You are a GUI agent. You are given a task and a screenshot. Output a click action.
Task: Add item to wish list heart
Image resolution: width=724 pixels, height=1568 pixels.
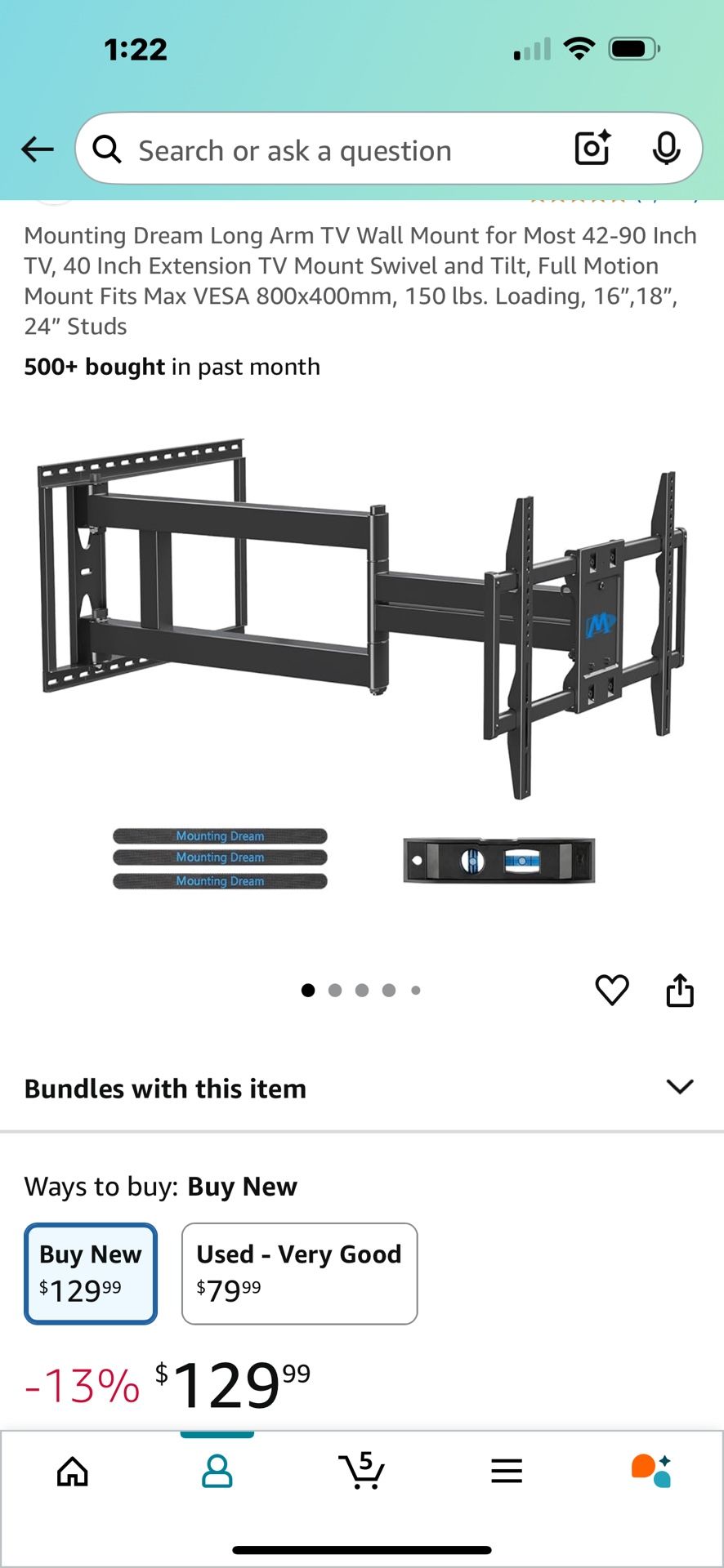pos(612,991)
